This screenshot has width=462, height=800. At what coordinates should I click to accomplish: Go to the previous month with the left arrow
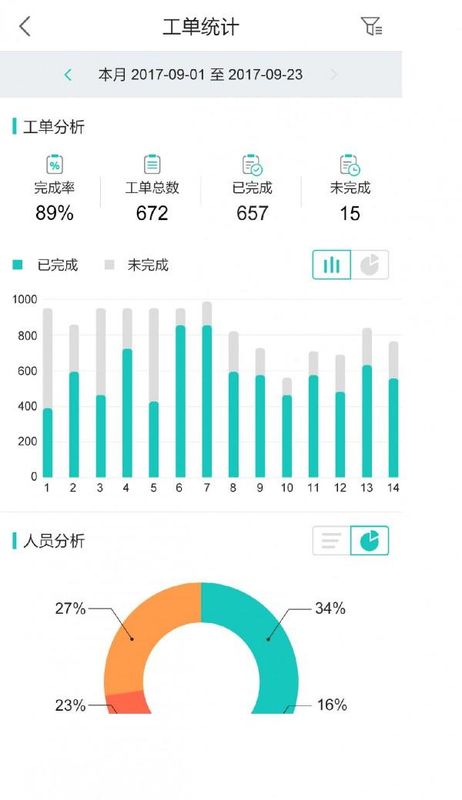pyautogui.click(x=68, y=75)
